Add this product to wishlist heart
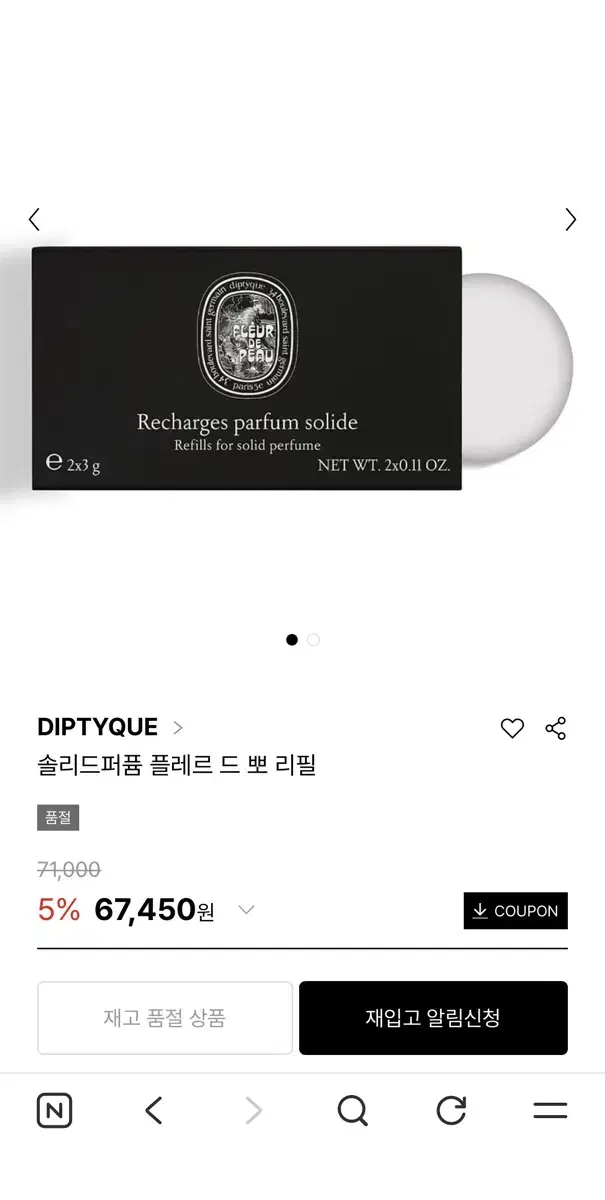605x1200 pixels. [512, 728]
